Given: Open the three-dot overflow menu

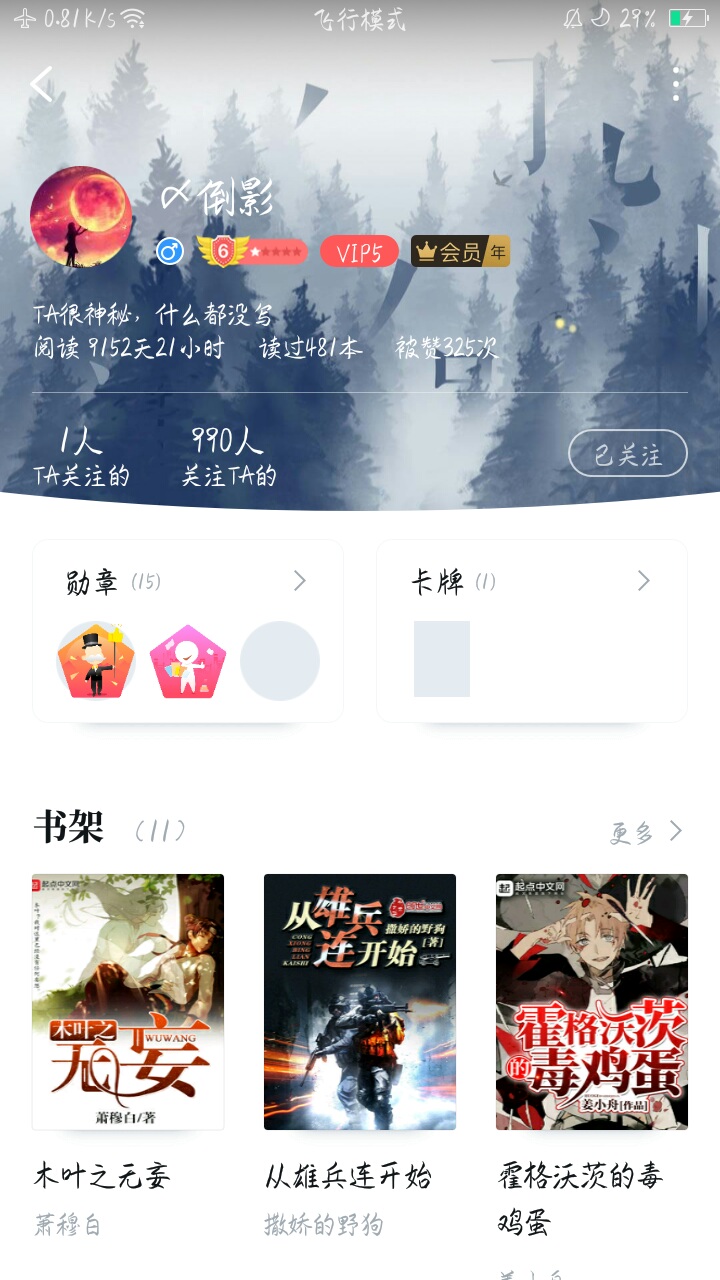Looking at the screenshot, I should tap(677, 85).
